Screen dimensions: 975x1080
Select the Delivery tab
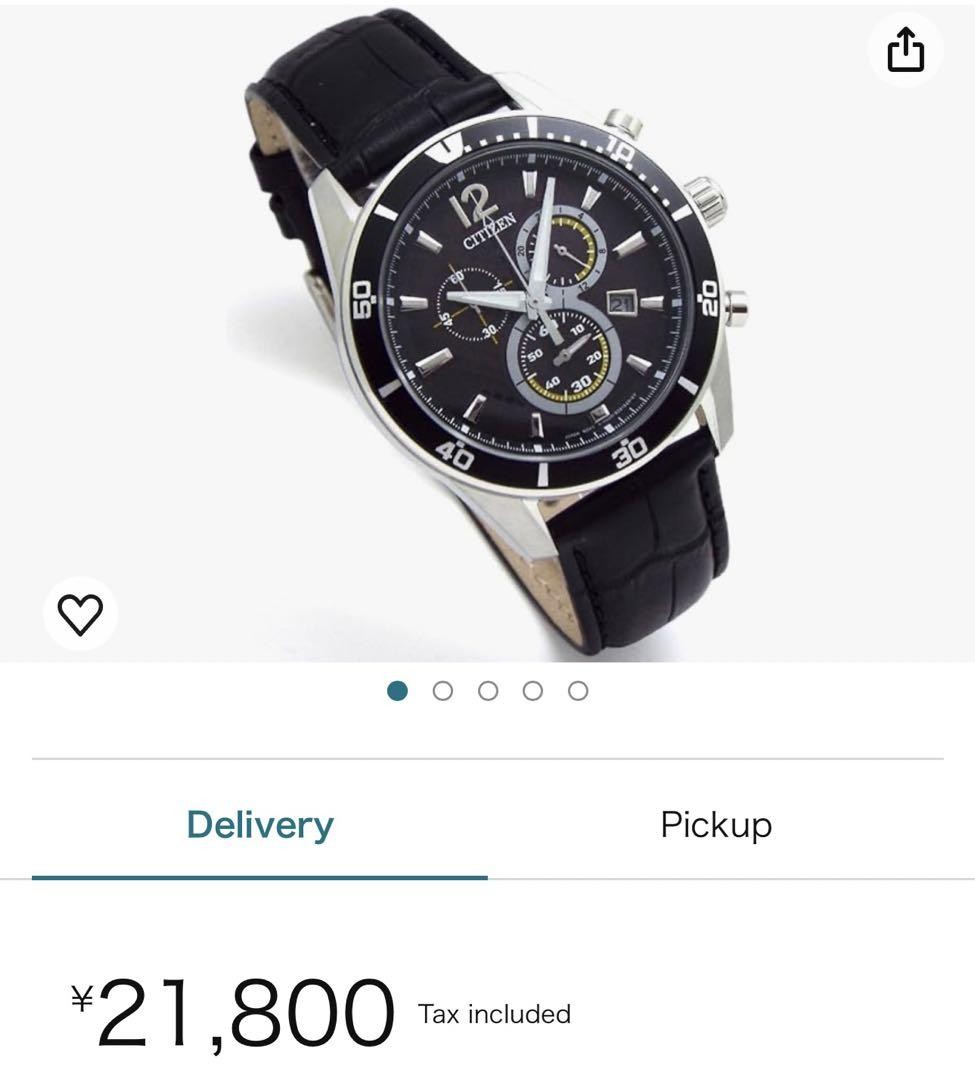(260, 826)
